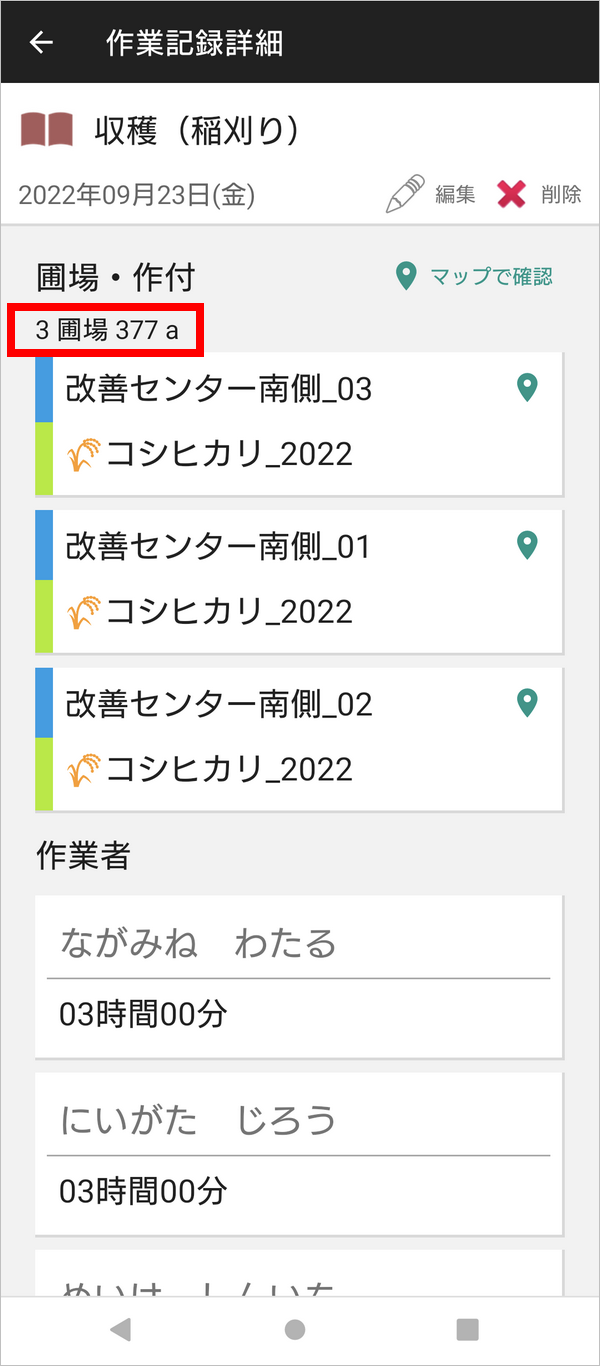Go back using the top-left arrow
The width and height of the screenshot is (600, 1366).
41,43
